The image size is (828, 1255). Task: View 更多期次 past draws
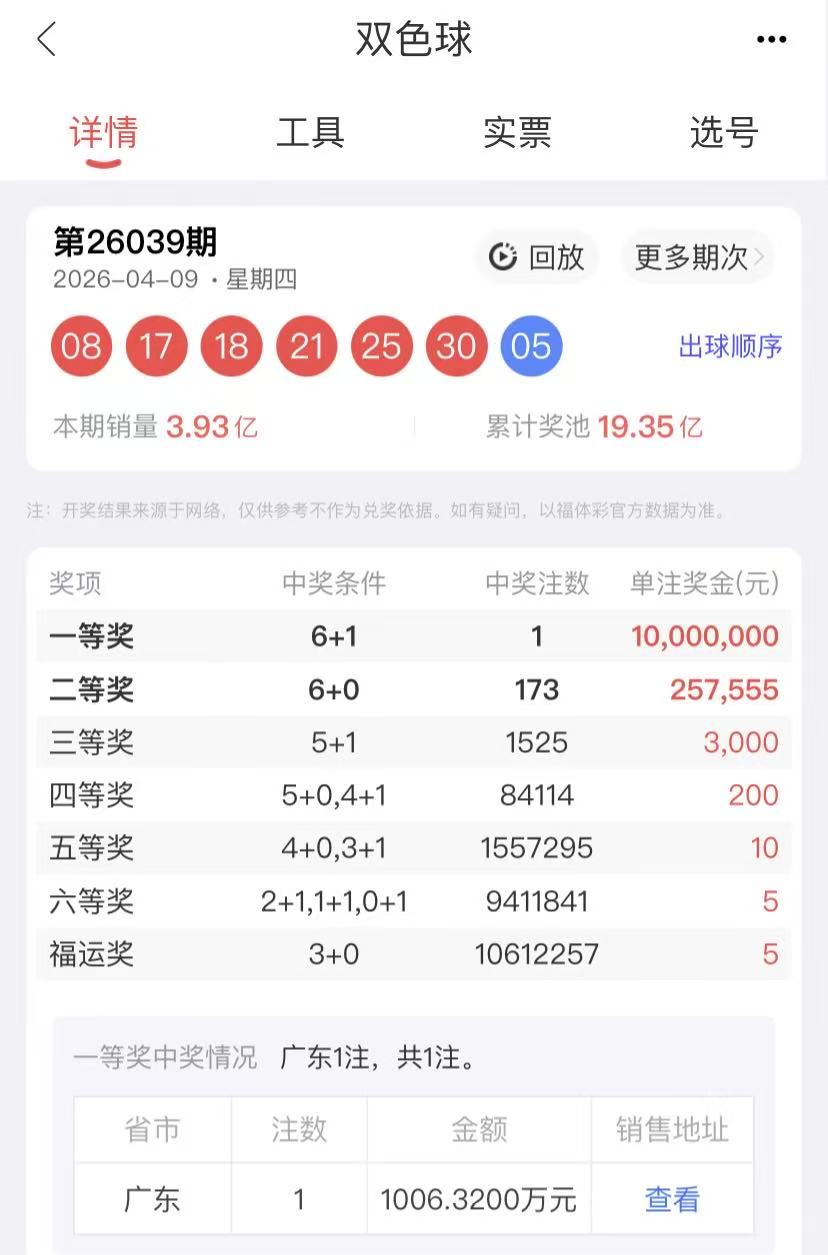698,258
